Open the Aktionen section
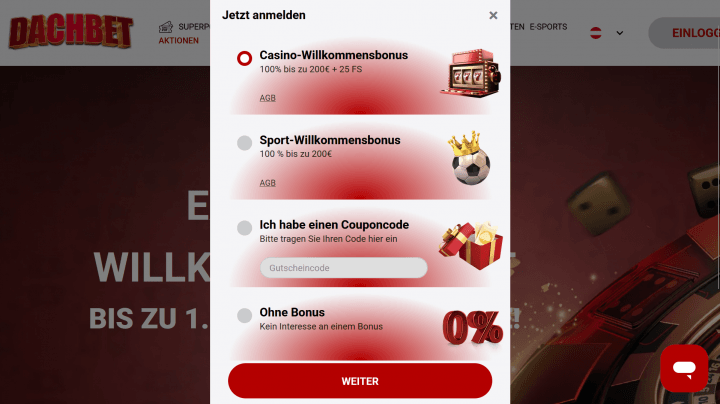Viewport: 720px width, 404px height. pos(178,40)
